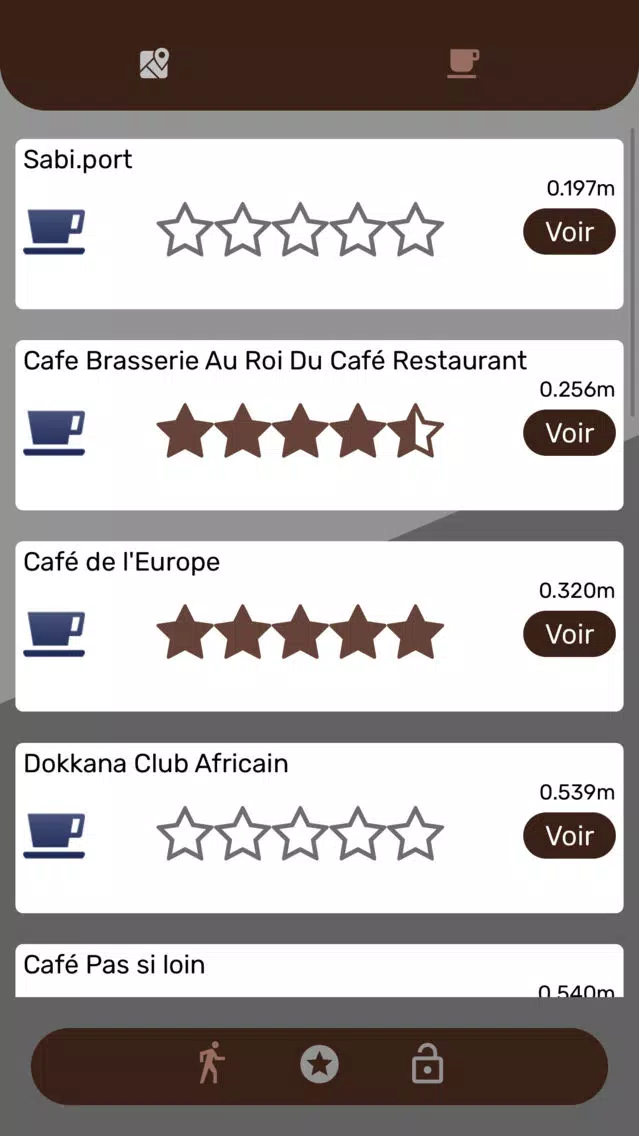This screenshot has width=639, height=1136.
Task: Switch to the map view tab
Action: (x=154, y=64)
